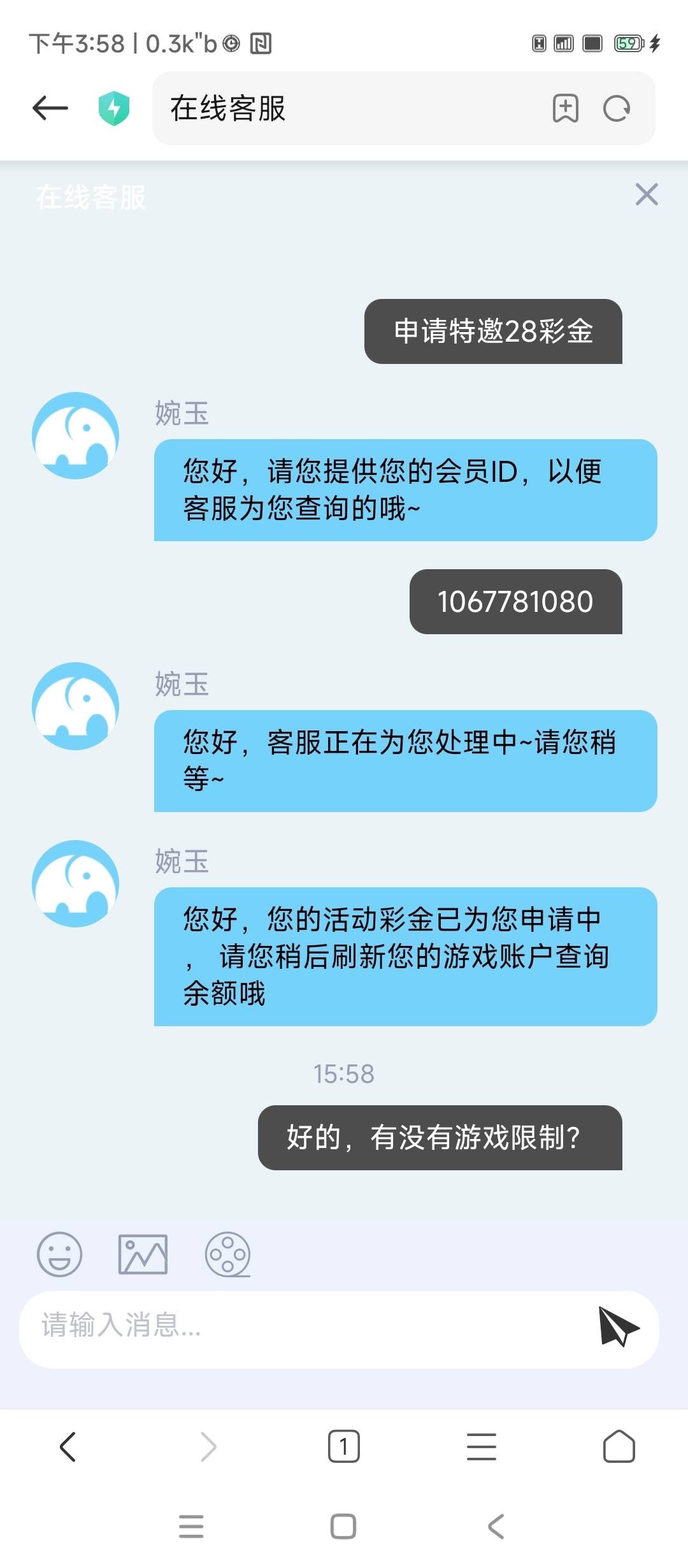This screenshot has width=688, height=1568.
Task: Send the message with the arrow icon
Action: (x=618, y=1326)
